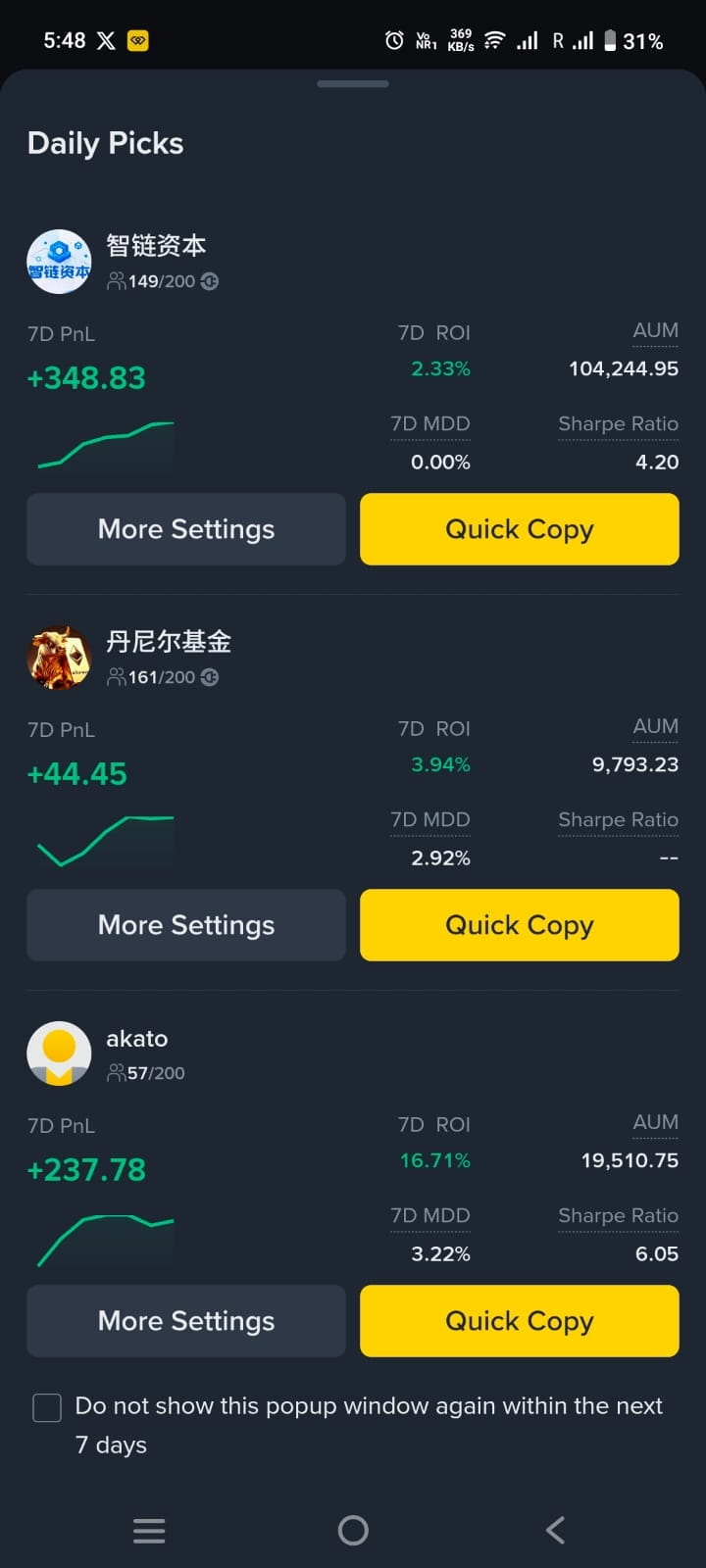View 丹尼尔基金 trader profile

click(x=59, y=658)
